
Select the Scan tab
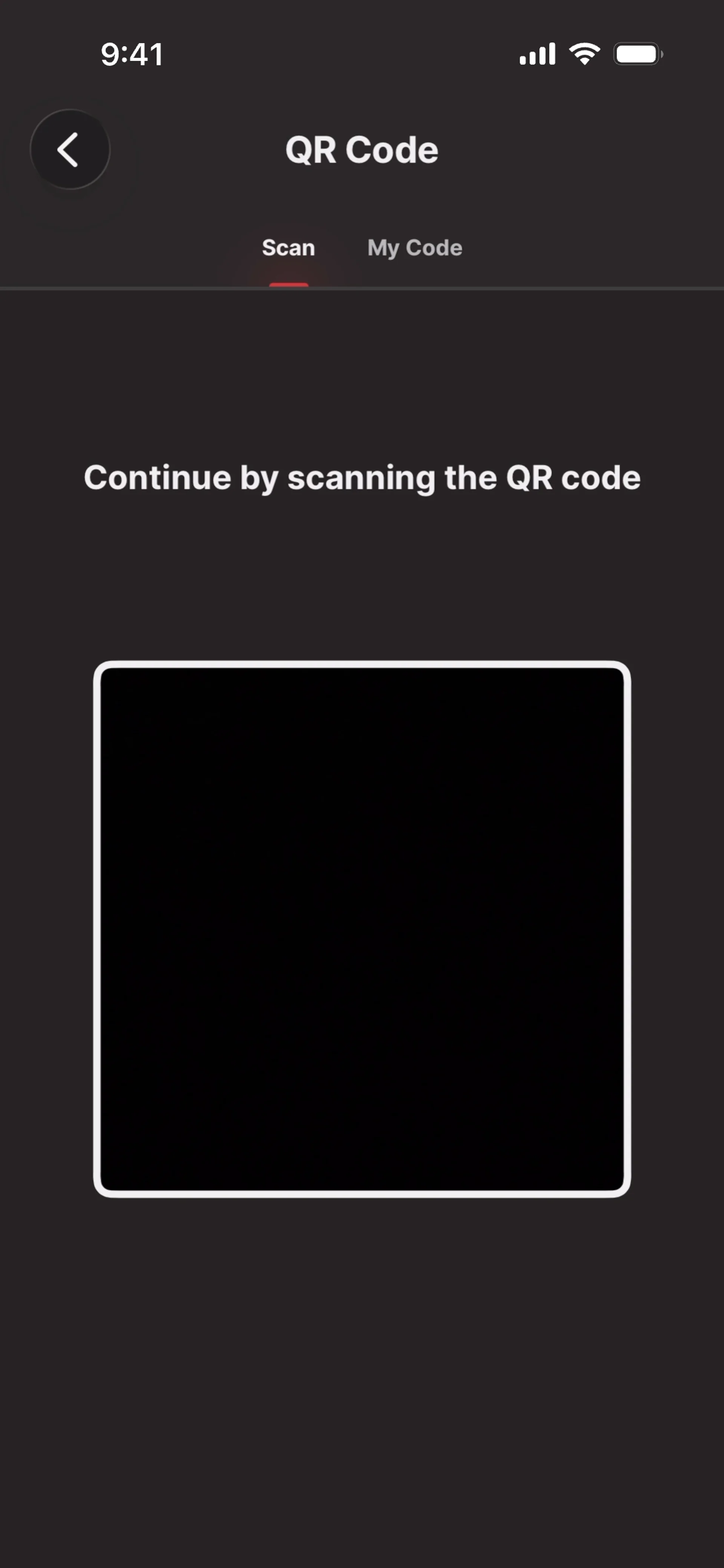click(288, 248)
